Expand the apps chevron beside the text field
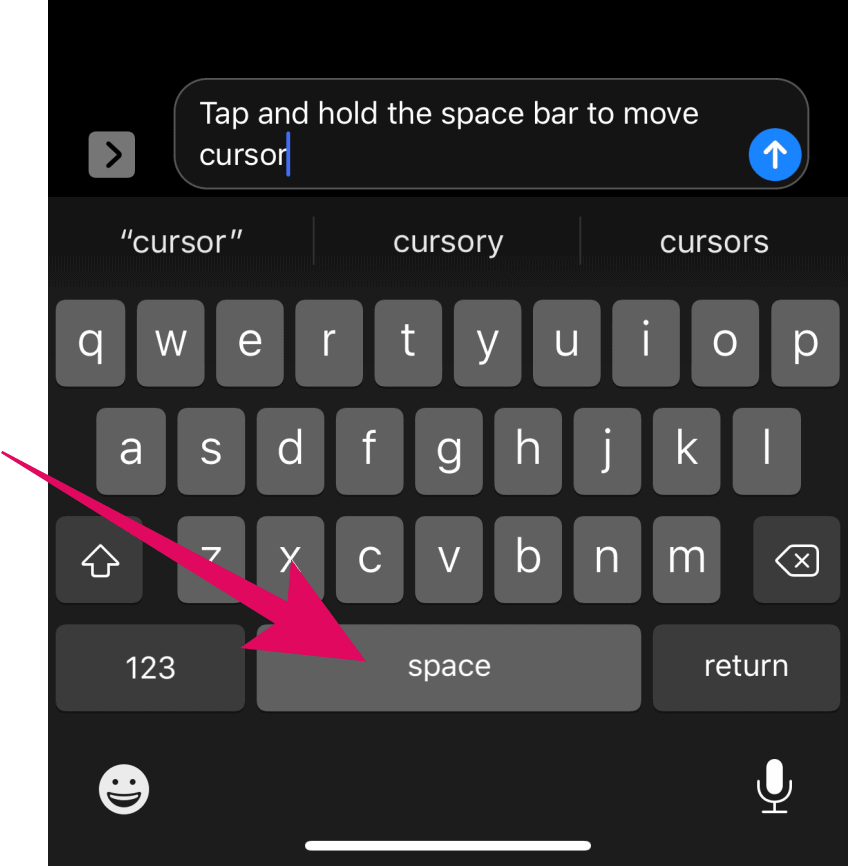The width and height of the screenshot is (848, 866). pyautogui.click(x=112, y=155)
